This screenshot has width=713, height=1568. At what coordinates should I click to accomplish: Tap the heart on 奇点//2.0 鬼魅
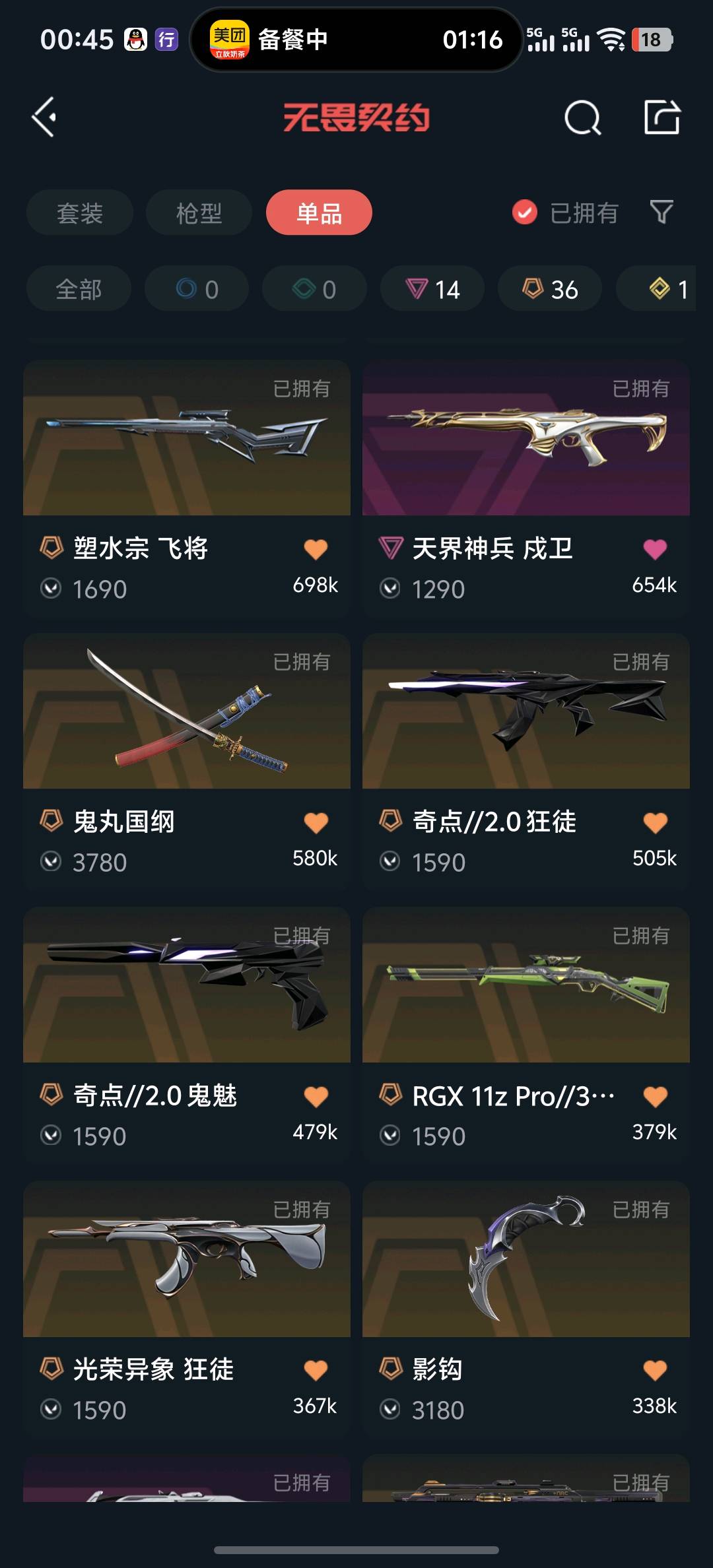tap(316, 1096)
